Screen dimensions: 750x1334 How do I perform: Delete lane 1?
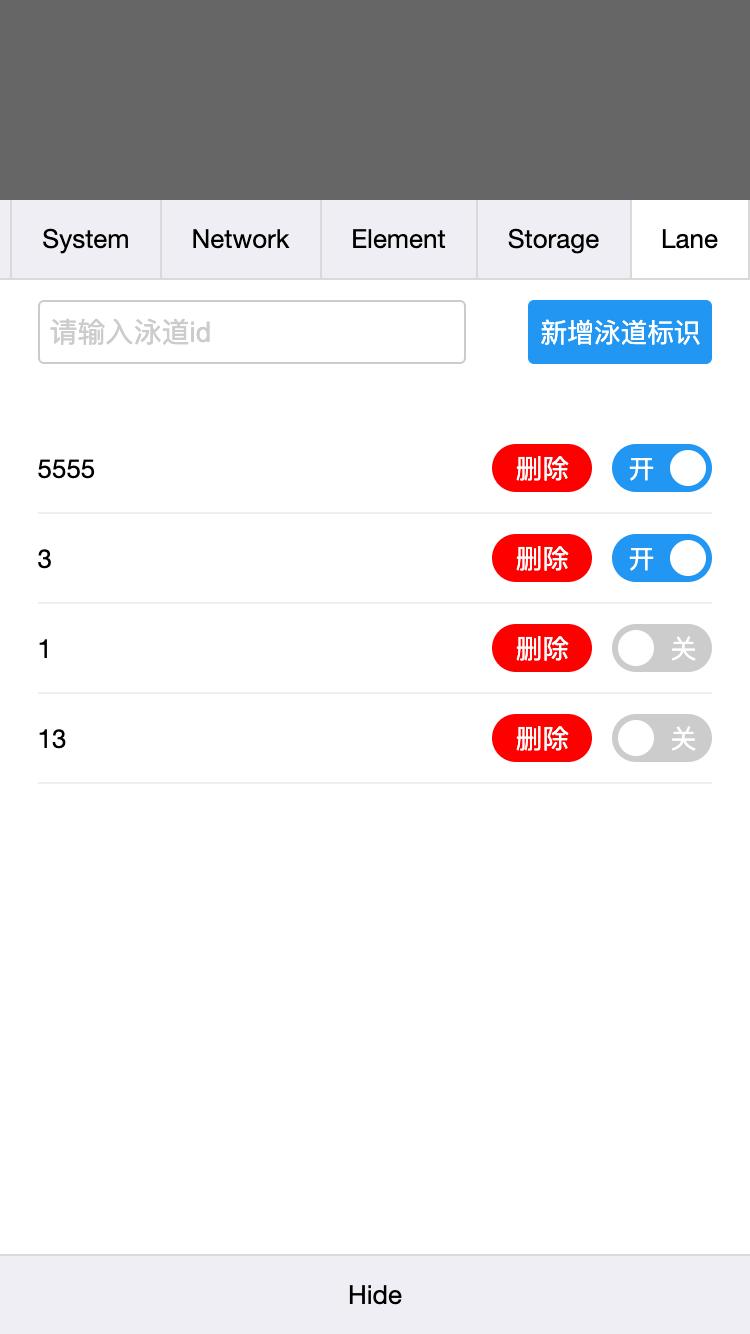click(x=542, y=648)
